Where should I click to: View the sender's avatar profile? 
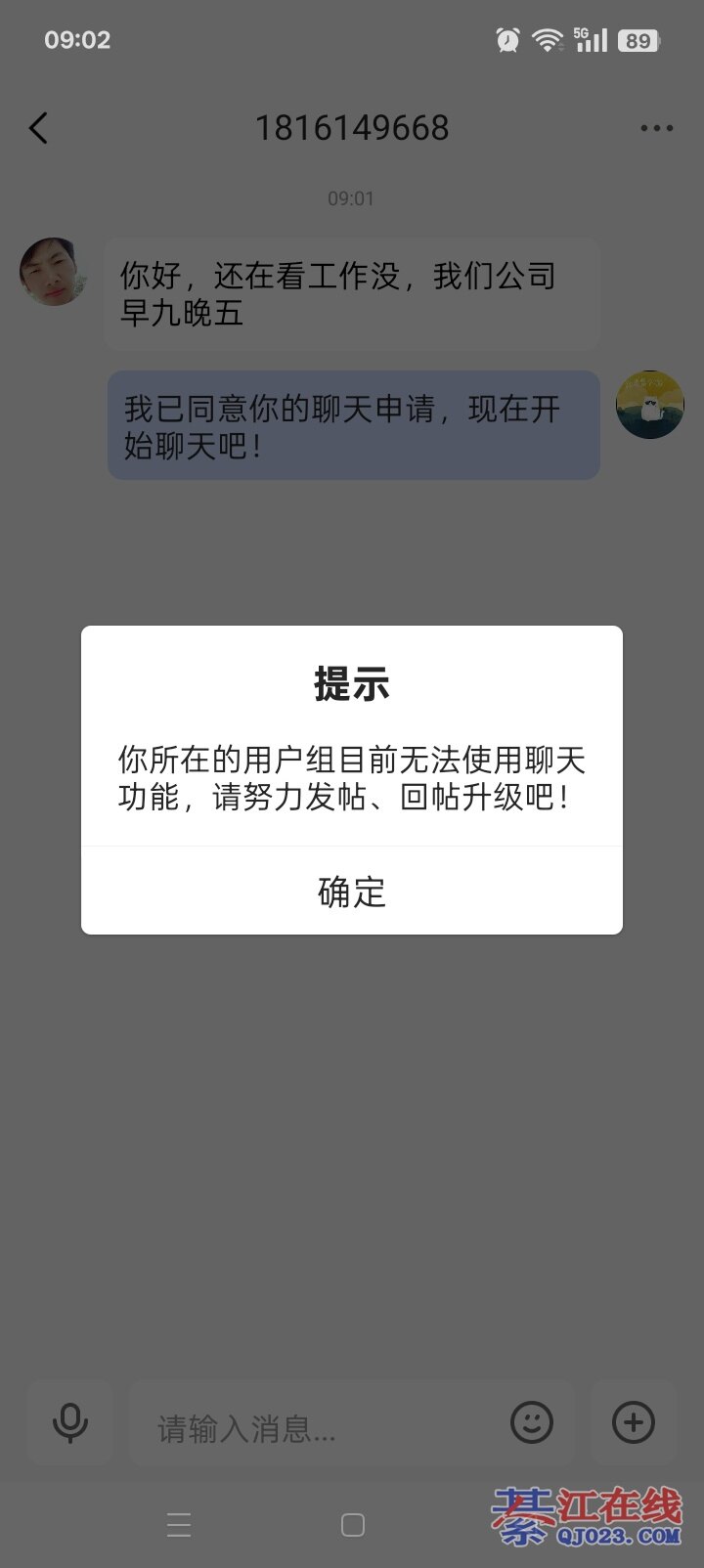[52, 272]
